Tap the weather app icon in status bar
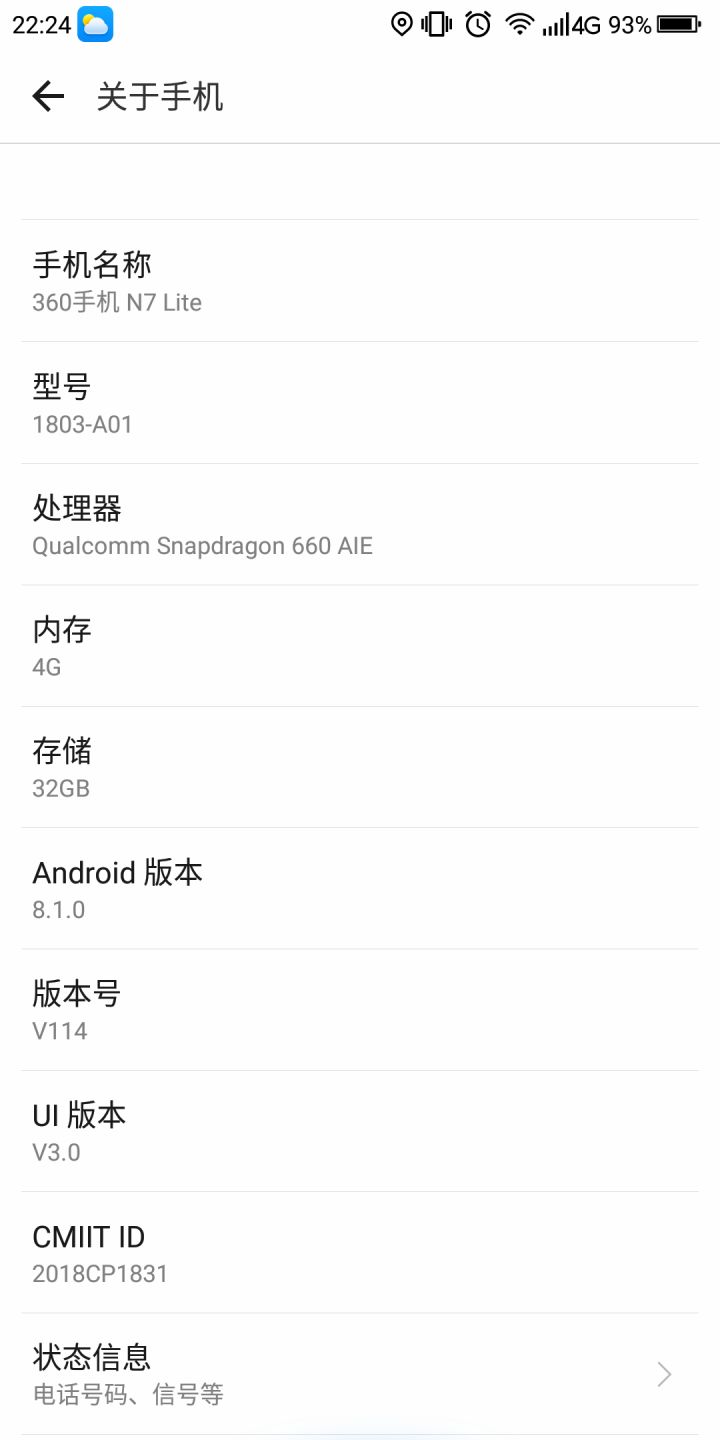Screen dimensions: 720x1440 [x=95, y=23]
